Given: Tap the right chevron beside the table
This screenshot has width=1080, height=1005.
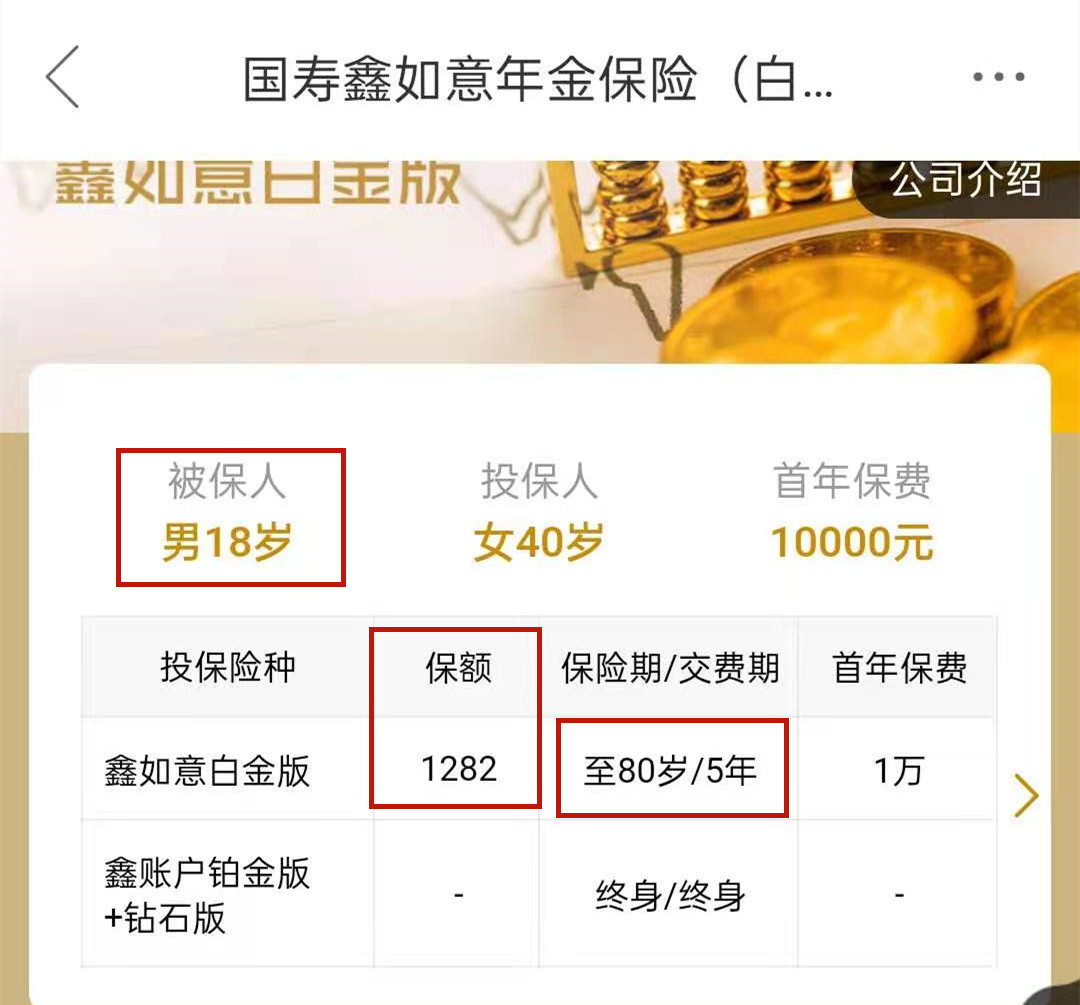Looking at the screenshot, I should (1027, 796).
